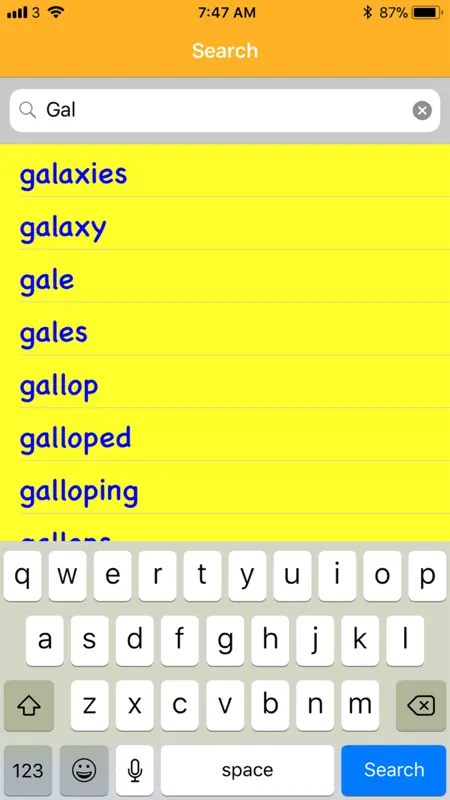Open the word galaxies
This screenshot has width=450, height=800.
tap(225, 170)
